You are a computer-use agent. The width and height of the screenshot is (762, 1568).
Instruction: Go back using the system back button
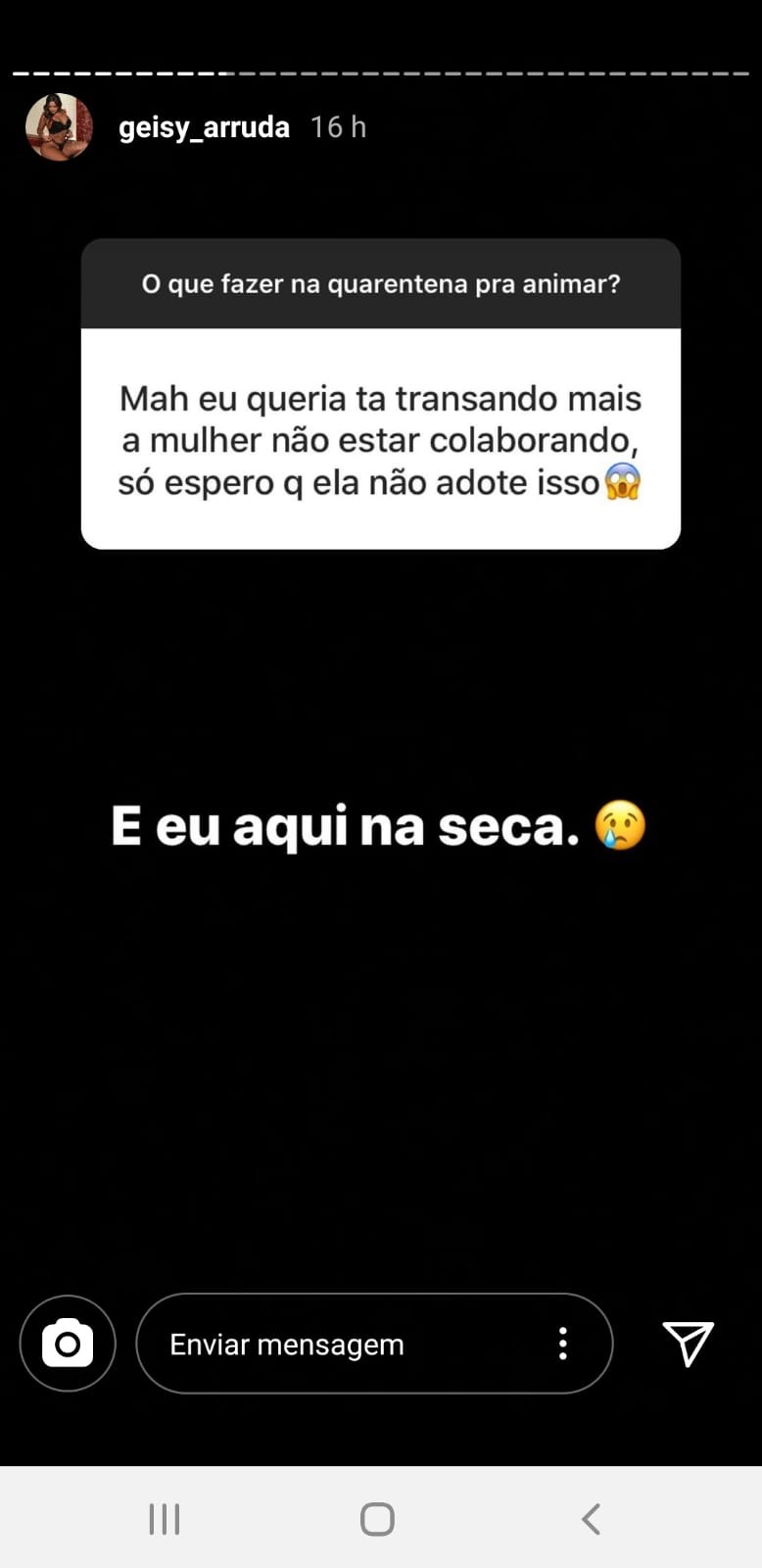(x=591, y=1519)
